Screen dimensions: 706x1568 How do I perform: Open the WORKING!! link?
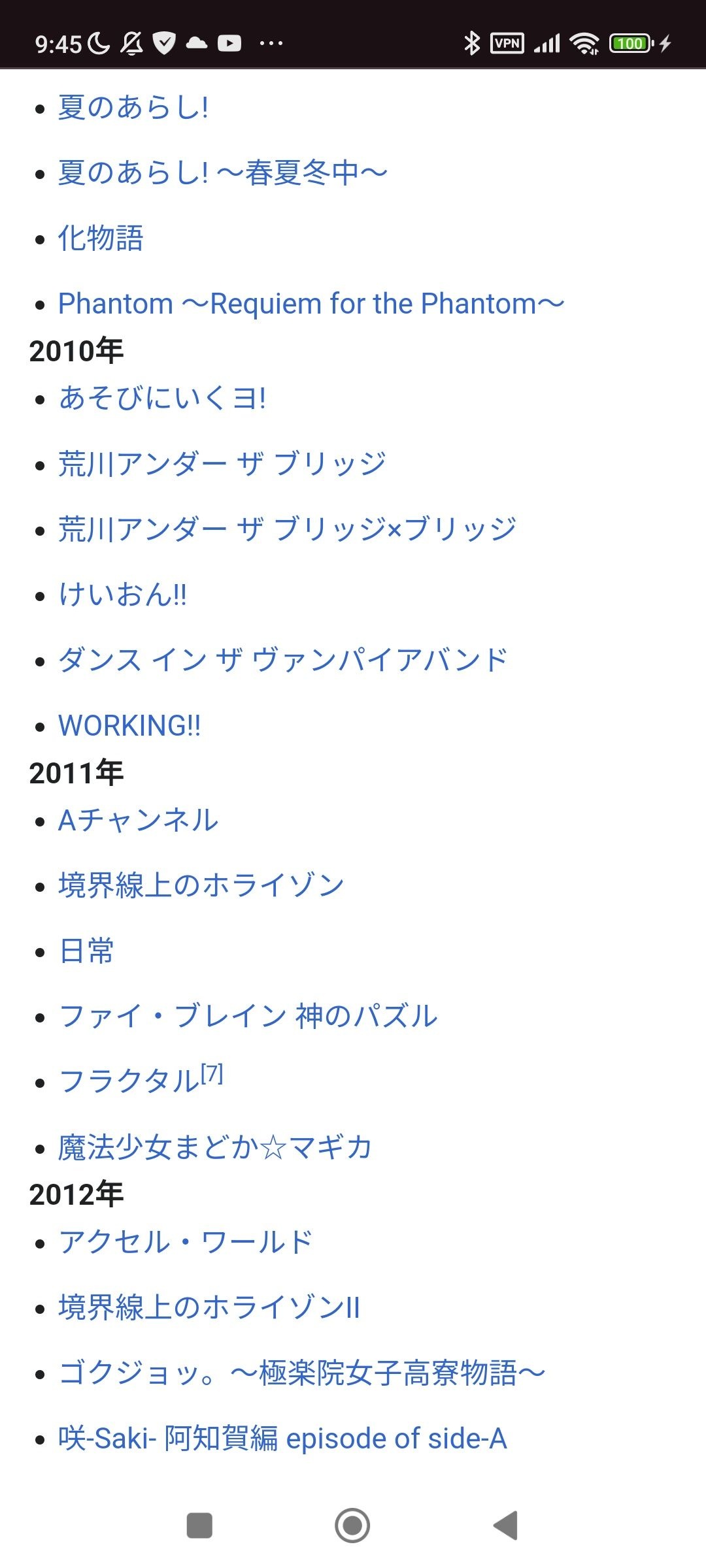pos(129,726)
